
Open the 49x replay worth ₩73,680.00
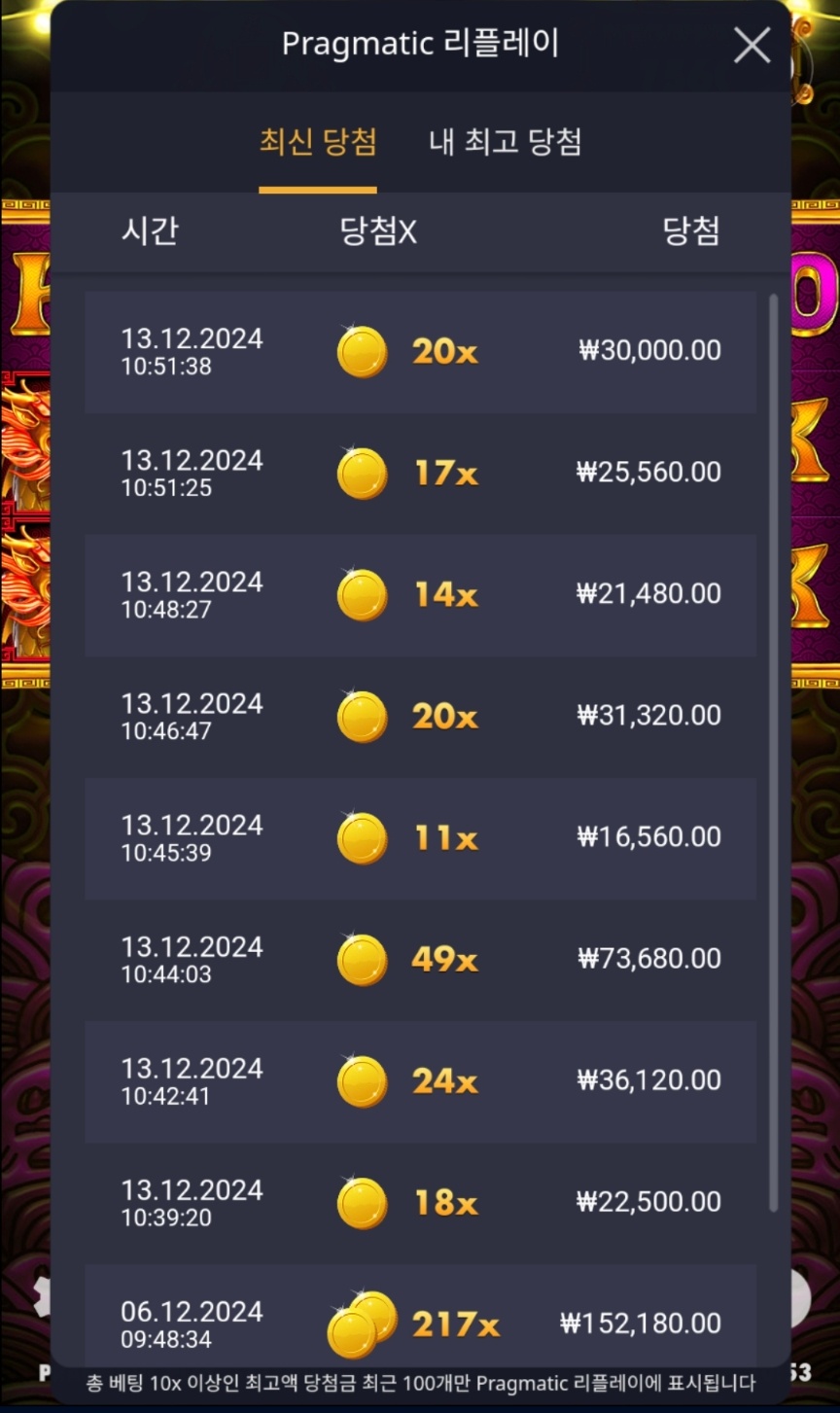click(420, 960)
